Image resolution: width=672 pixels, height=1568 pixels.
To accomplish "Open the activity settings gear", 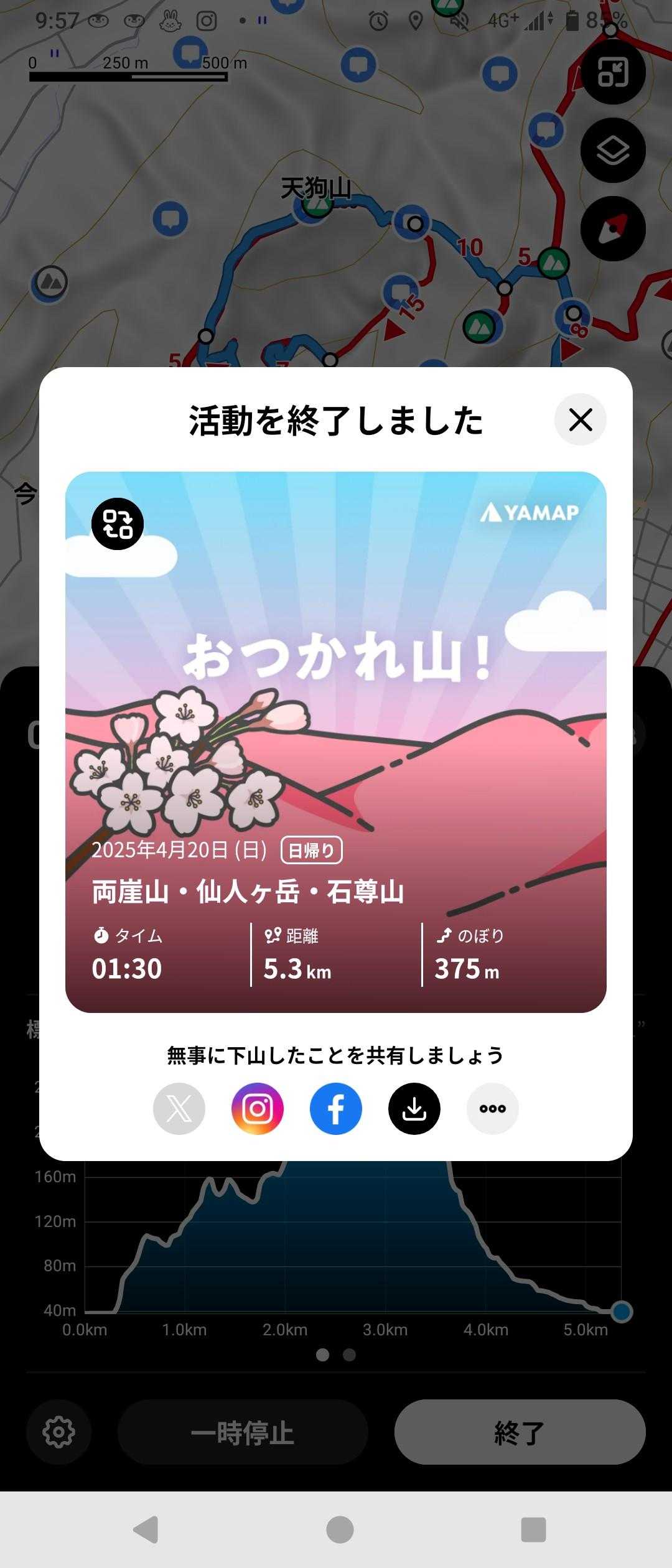I will click(x=58, y=1432).
